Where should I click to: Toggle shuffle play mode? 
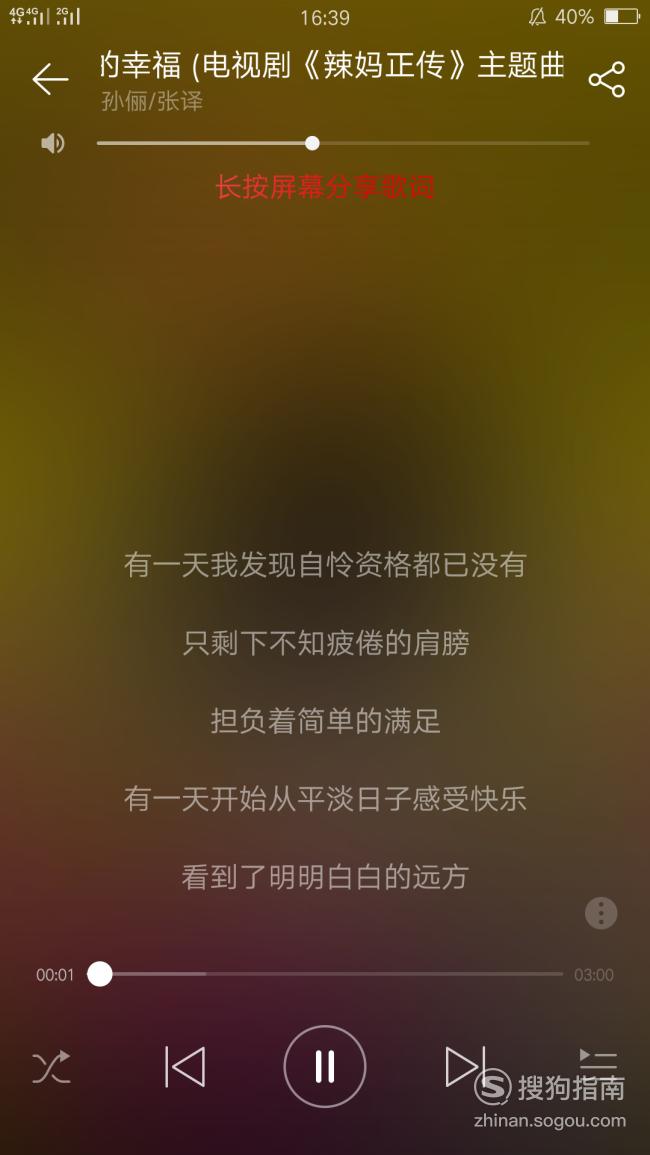(52, 1067)
